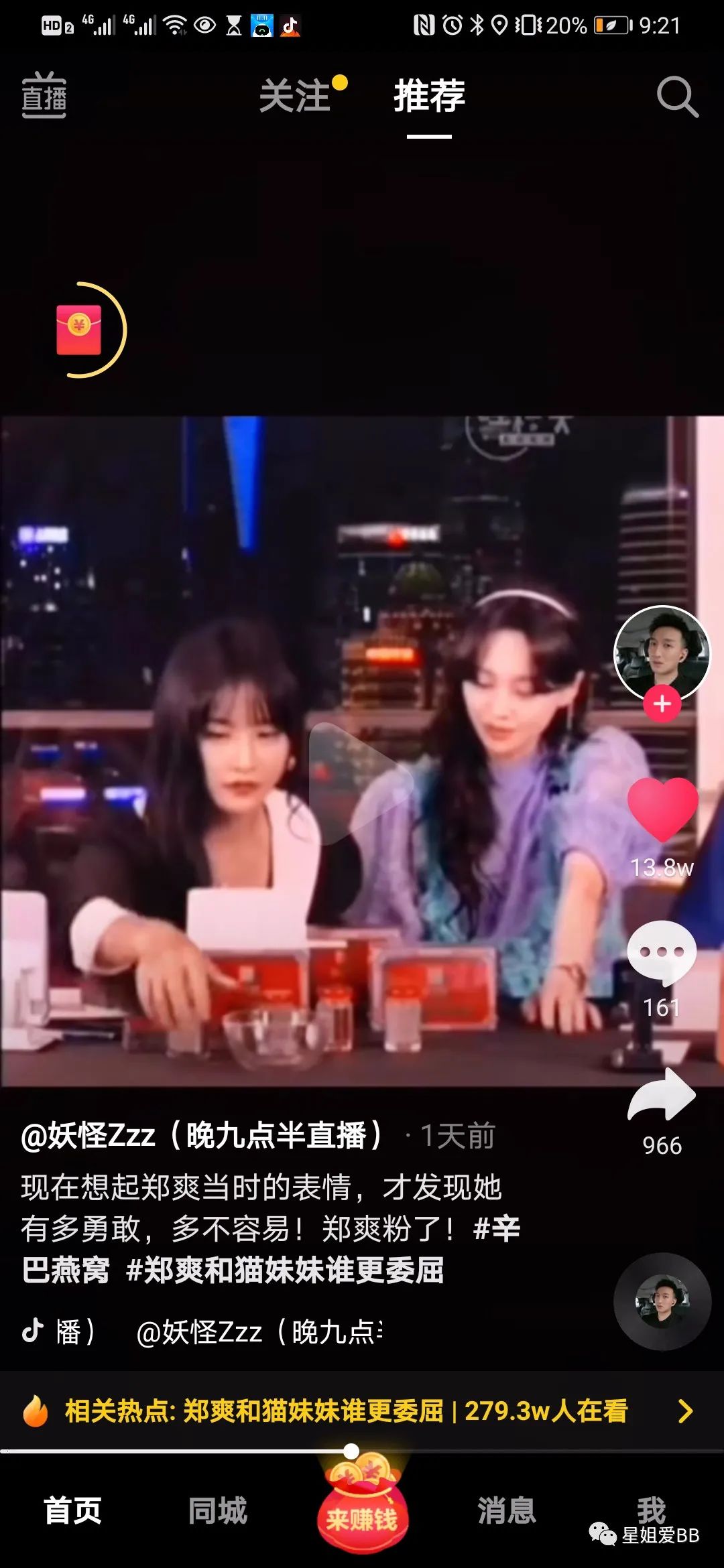Open the spinning music disc

(662, 1301)
